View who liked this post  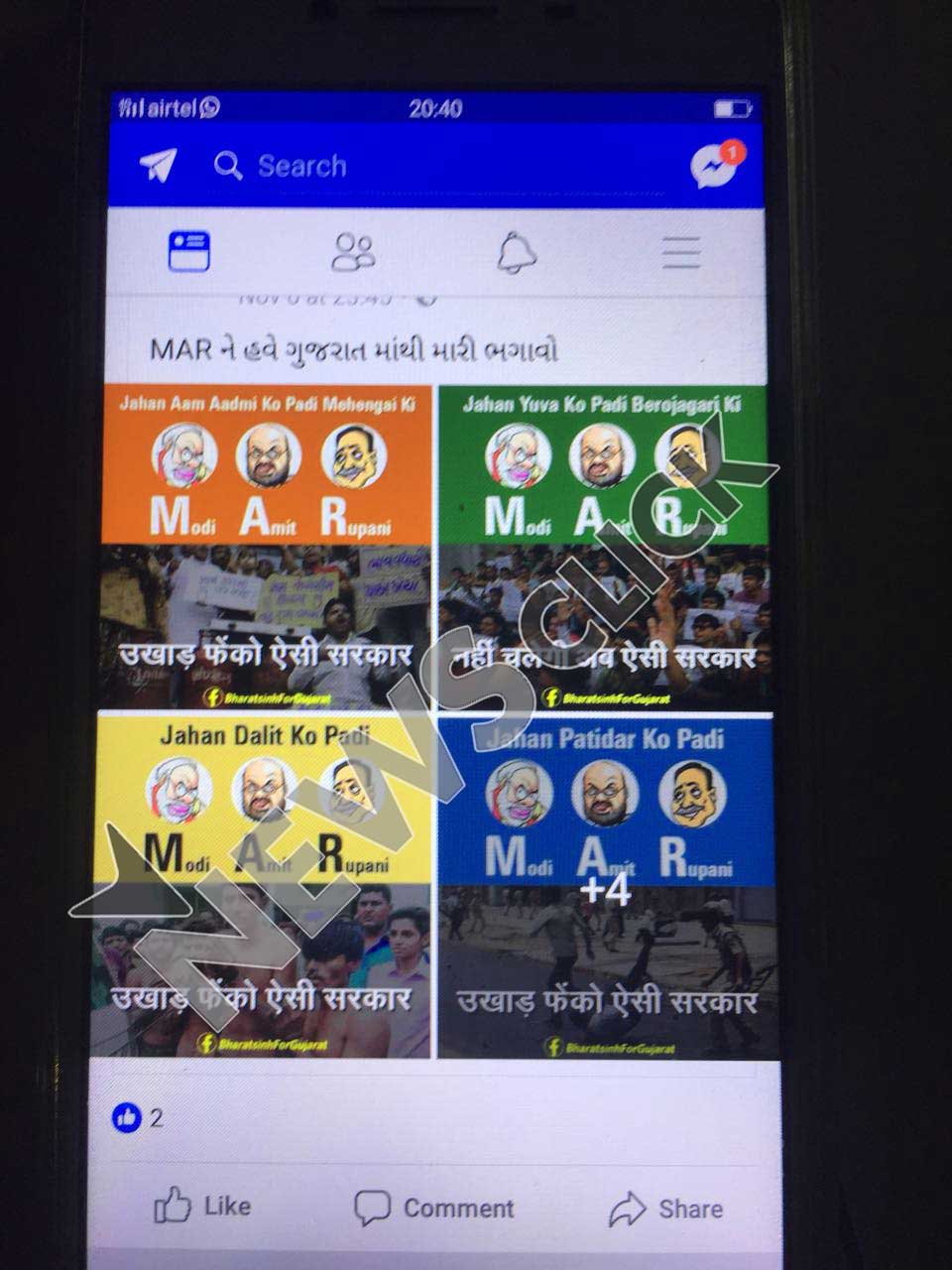point(138,1118)
